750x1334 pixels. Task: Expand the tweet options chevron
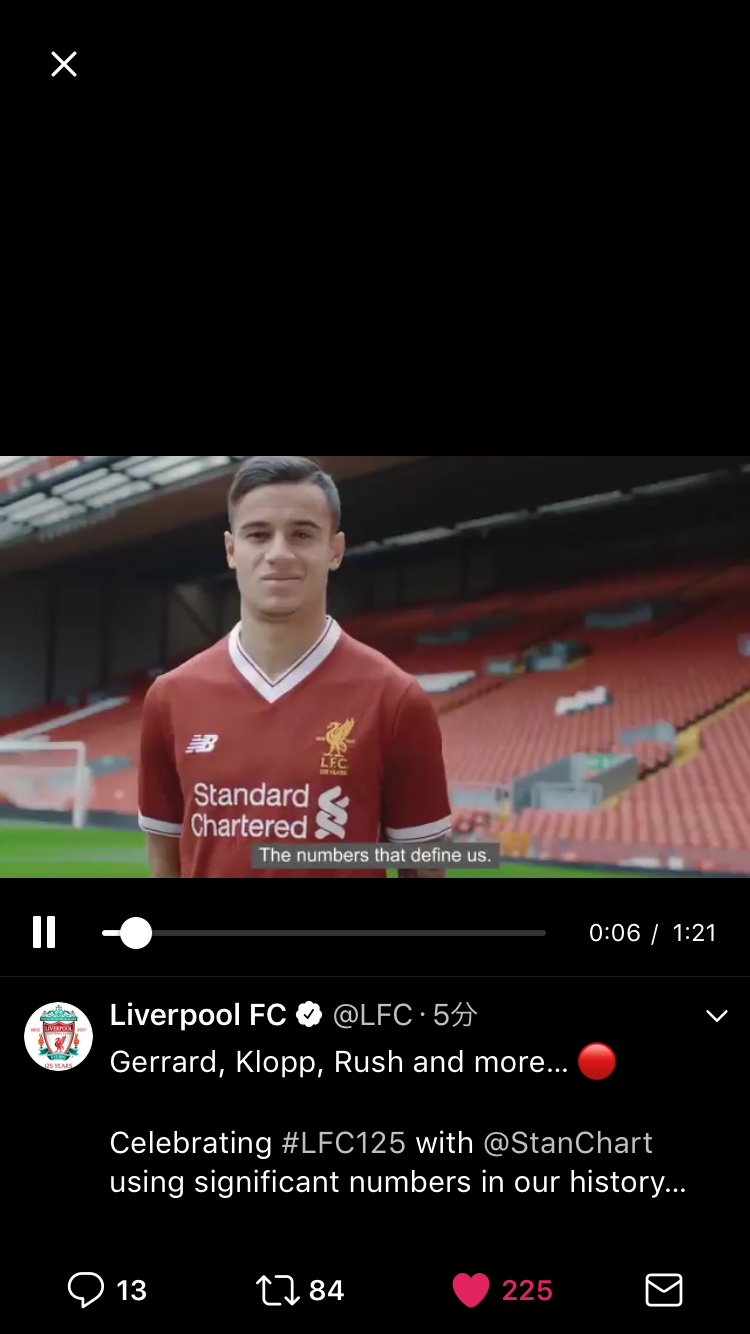tap(716, 1016)
